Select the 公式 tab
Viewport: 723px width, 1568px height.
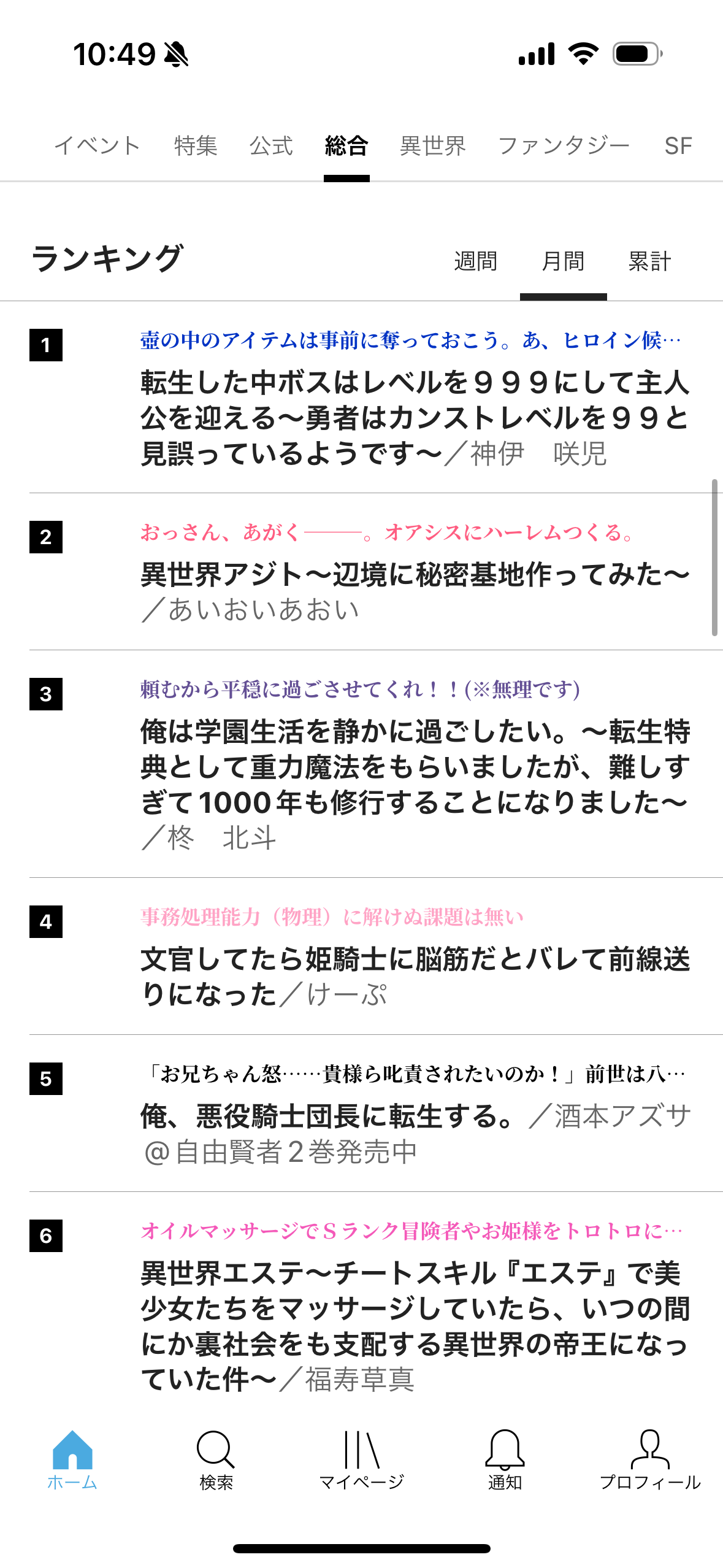(x=271, y=146)
